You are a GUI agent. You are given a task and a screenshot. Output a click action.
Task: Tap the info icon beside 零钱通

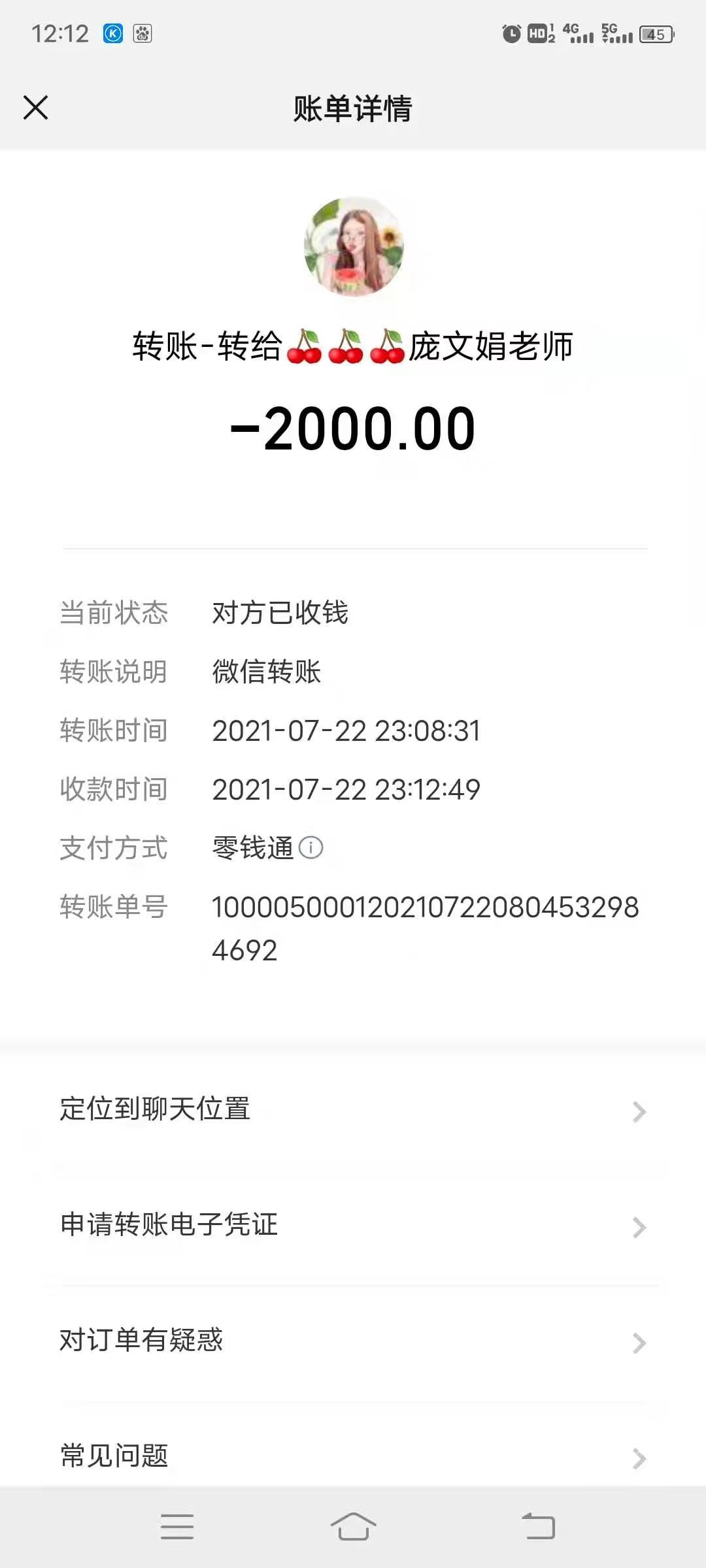(311, 848)
